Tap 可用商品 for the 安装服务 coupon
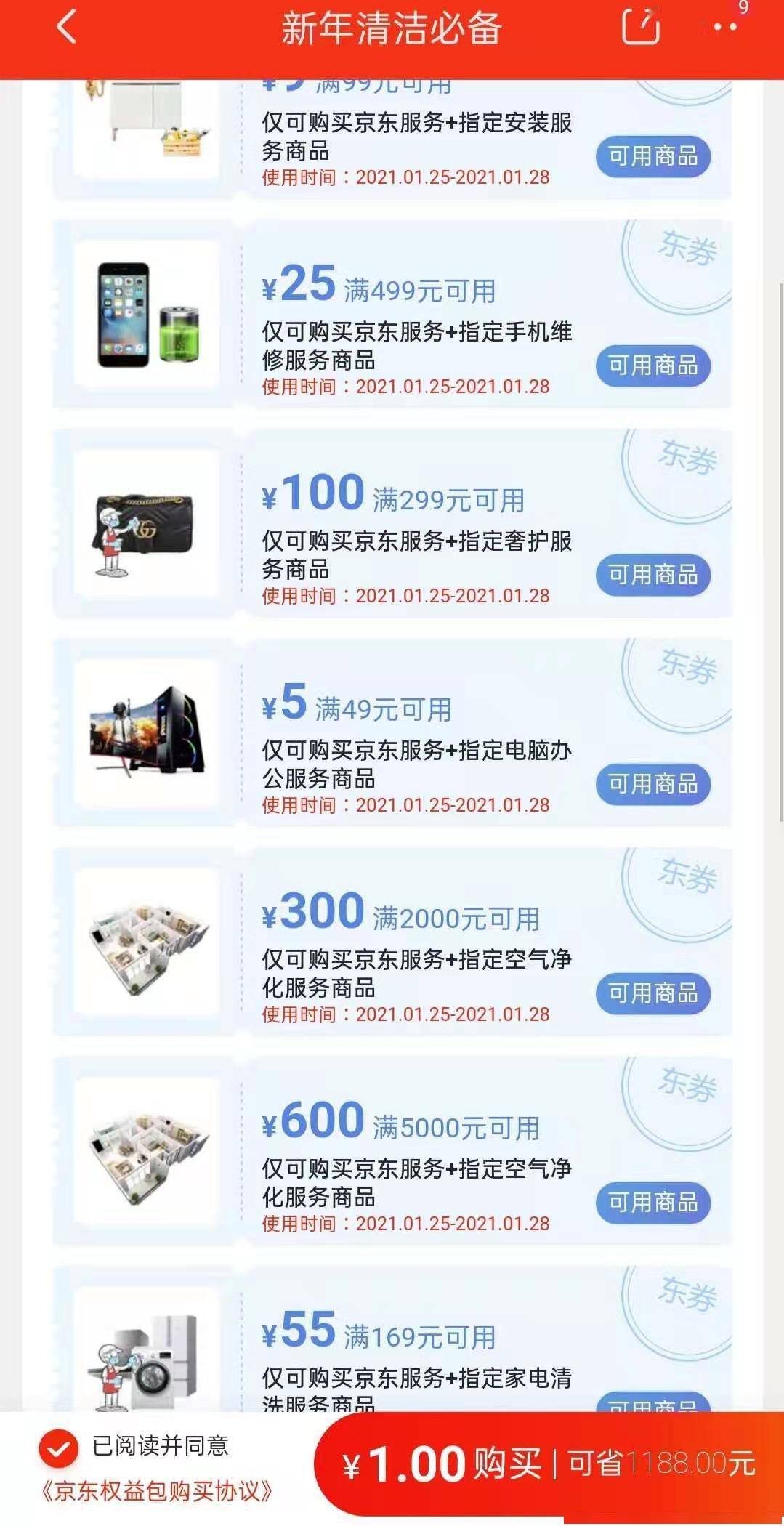The height and width of the screenshot is (1526, 784). [652, 156]
